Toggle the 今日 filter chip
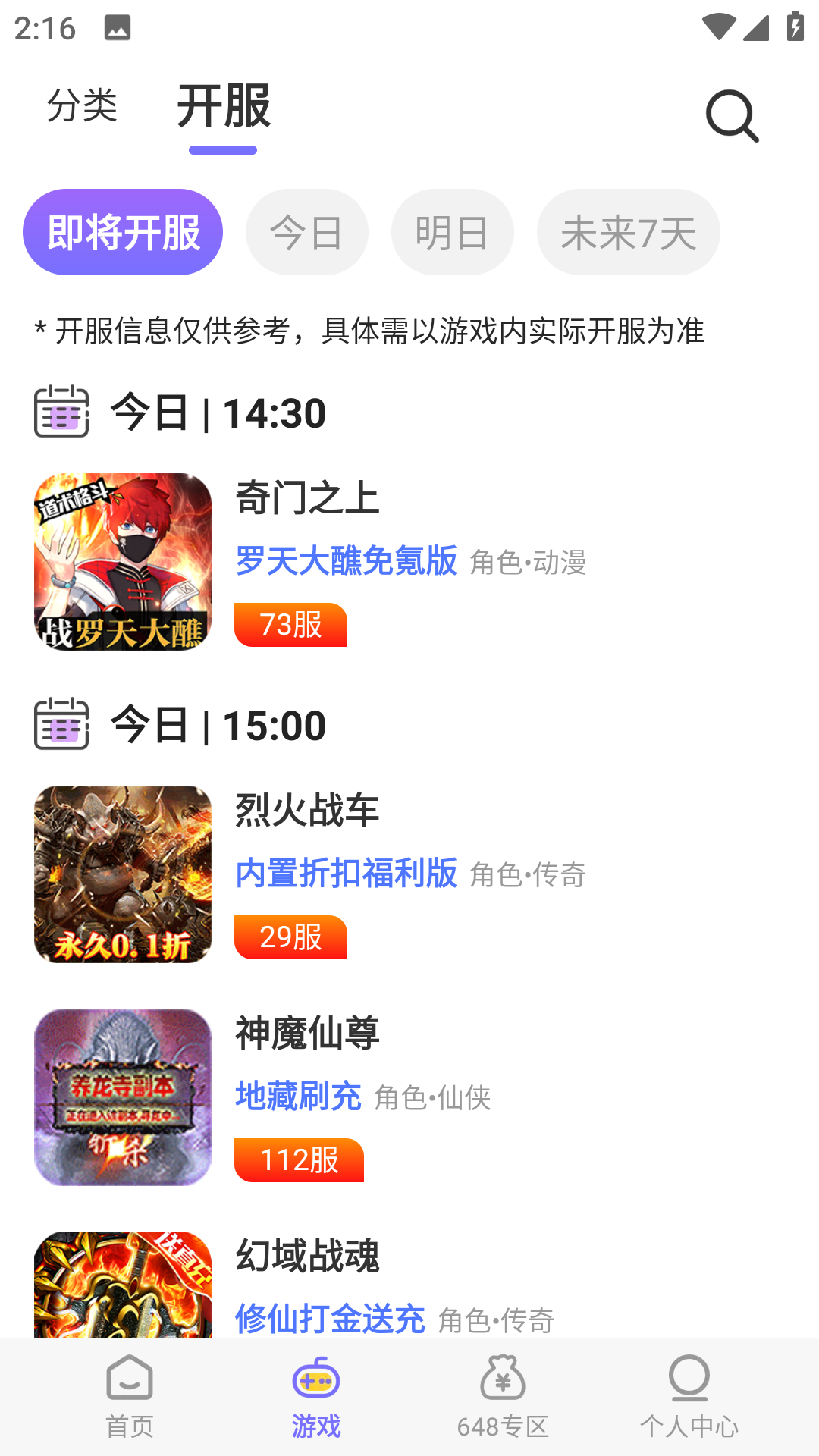The image size is (819, 1456). click(x=306, y=232)
